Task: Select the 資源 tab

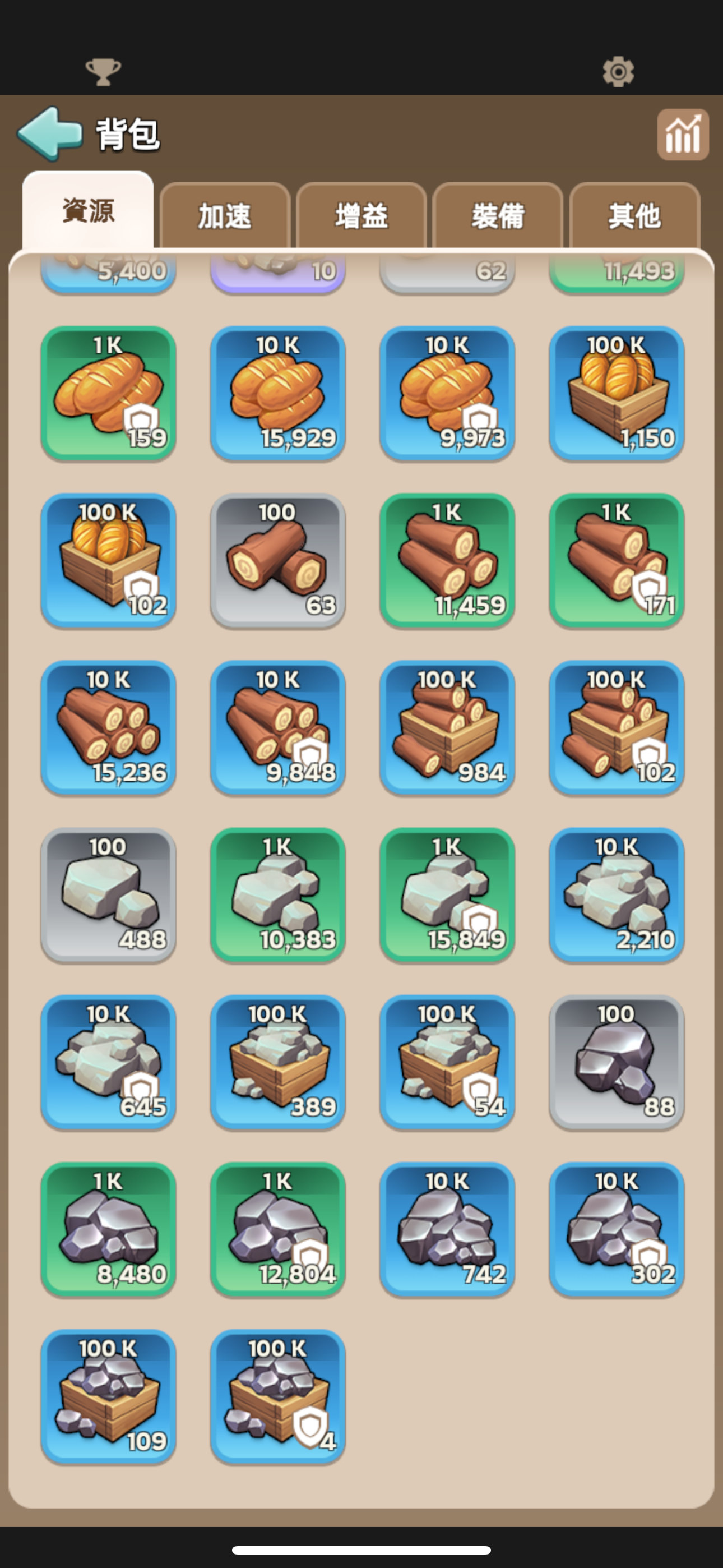Action: [88, 211]
